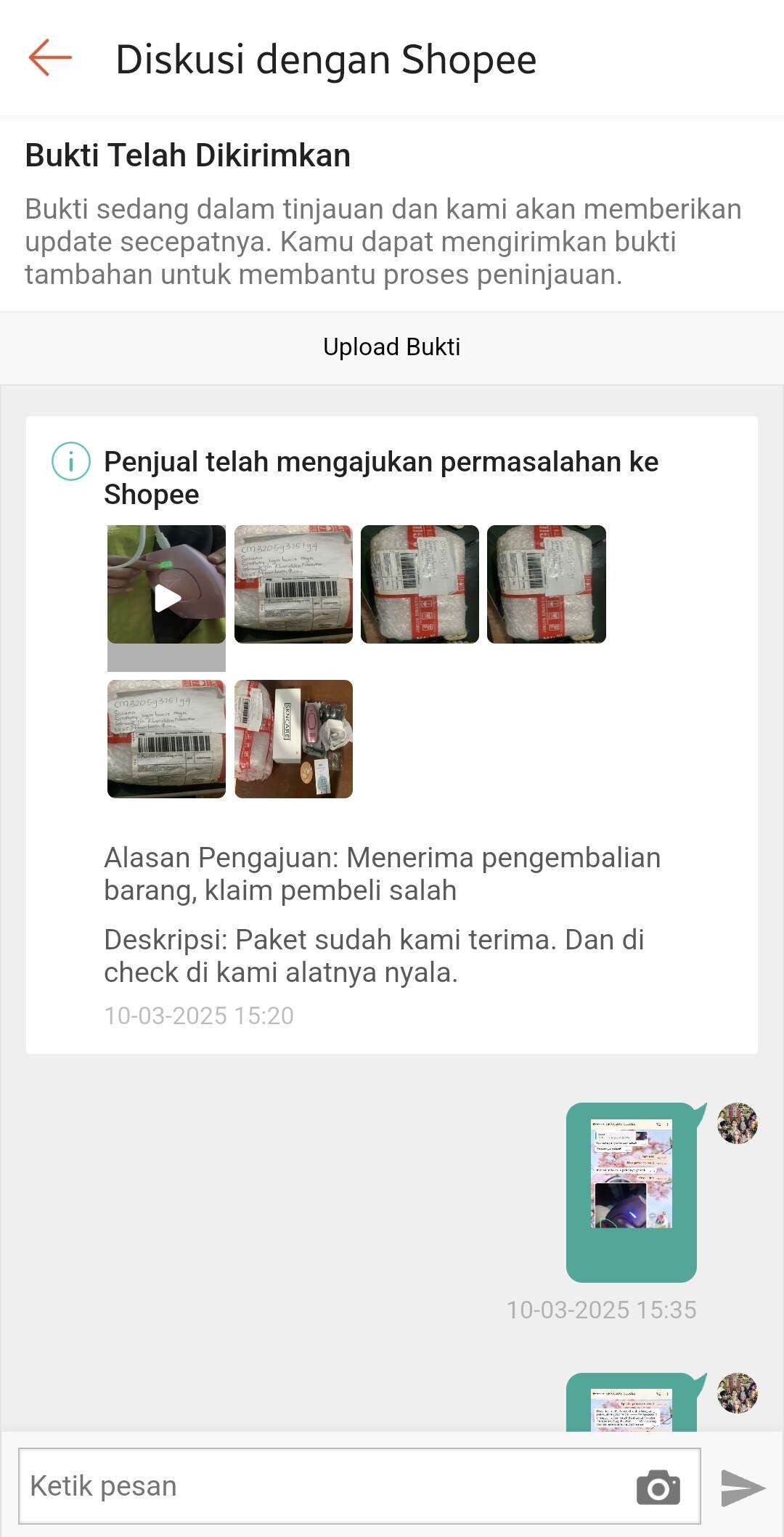Go back using the orange arrow

pos(50,58)
